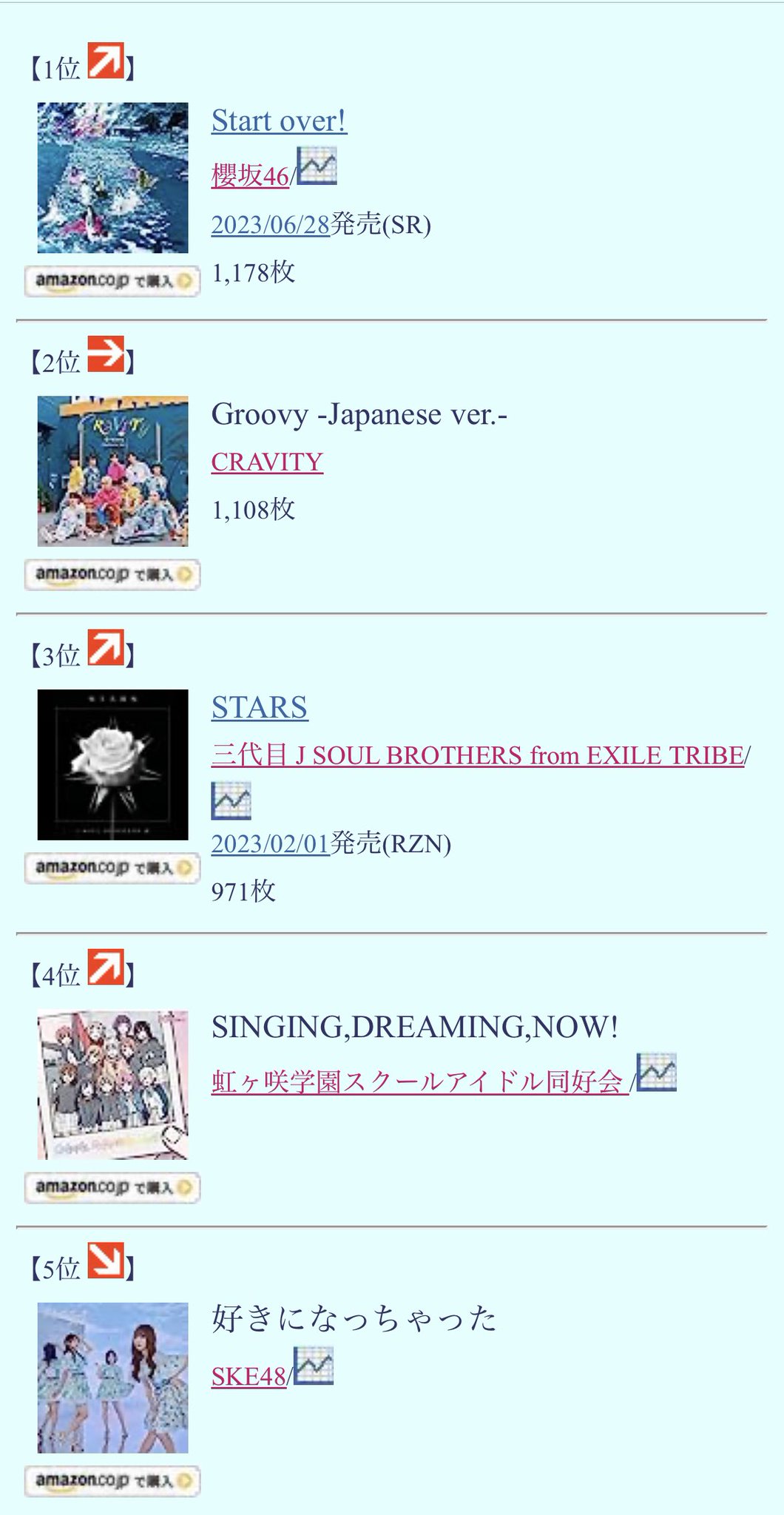Open the SKE48 artist link
This screenshot has height=1515, width=784.
click(249, 1376)
